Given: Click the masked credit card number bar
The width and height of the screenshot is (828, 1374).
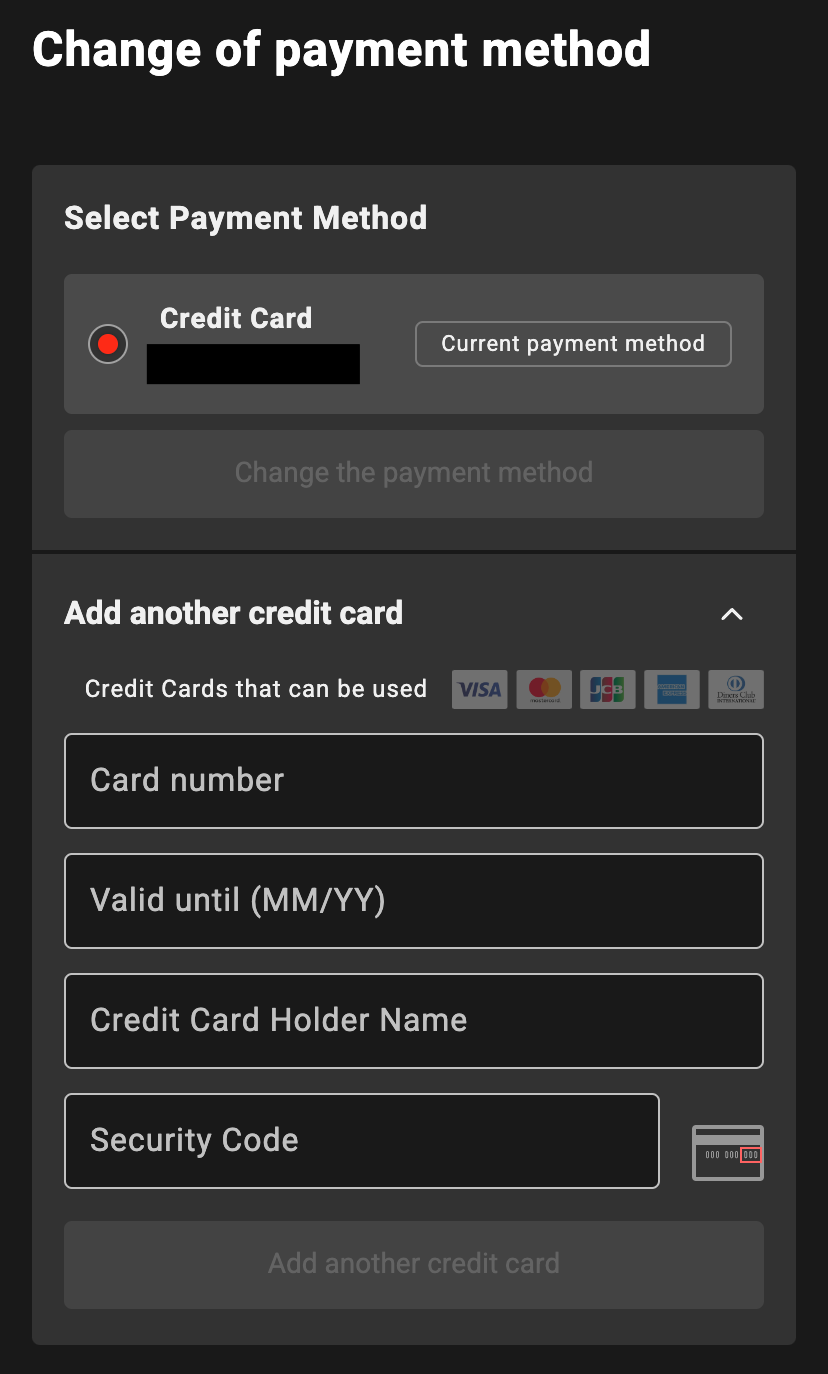Looking at the screenshot, I should pyautogui.click(x=253, y=363).
